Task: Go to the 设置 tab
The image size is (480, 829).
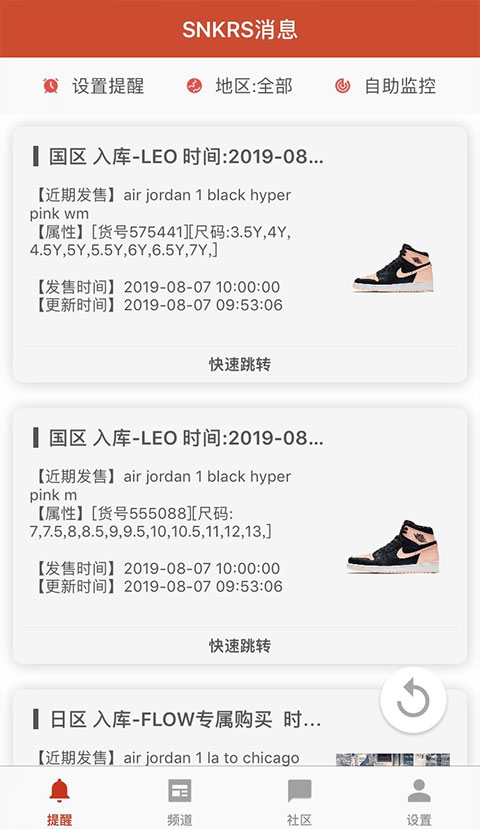Action: click(420, 801)
